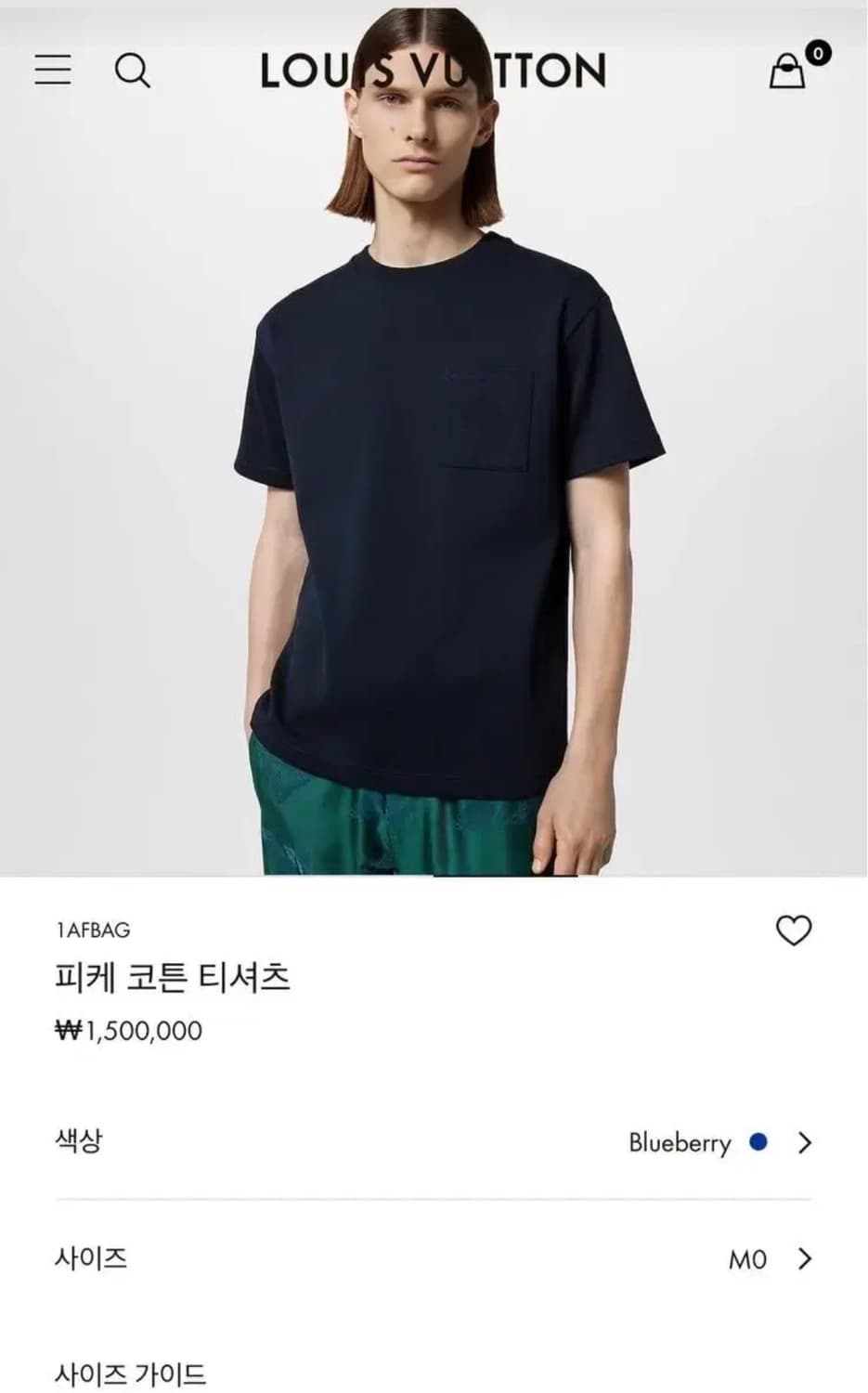
Task: Tap the Louis Vuitton logo
Action: (433, 69)
